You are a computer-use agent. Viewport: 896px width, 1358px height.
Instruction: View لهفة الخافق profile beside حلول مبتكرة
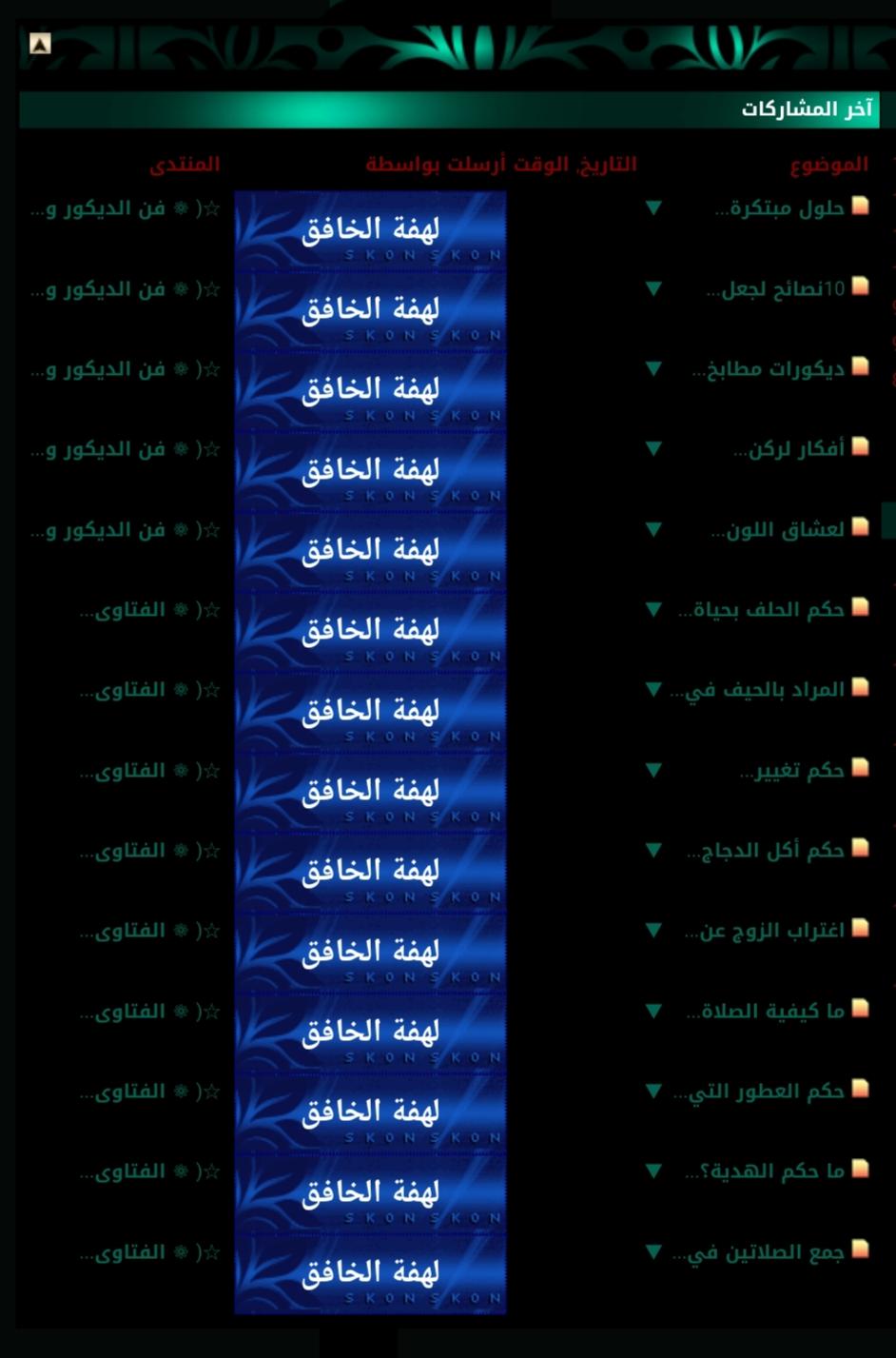tap(370, 230)
